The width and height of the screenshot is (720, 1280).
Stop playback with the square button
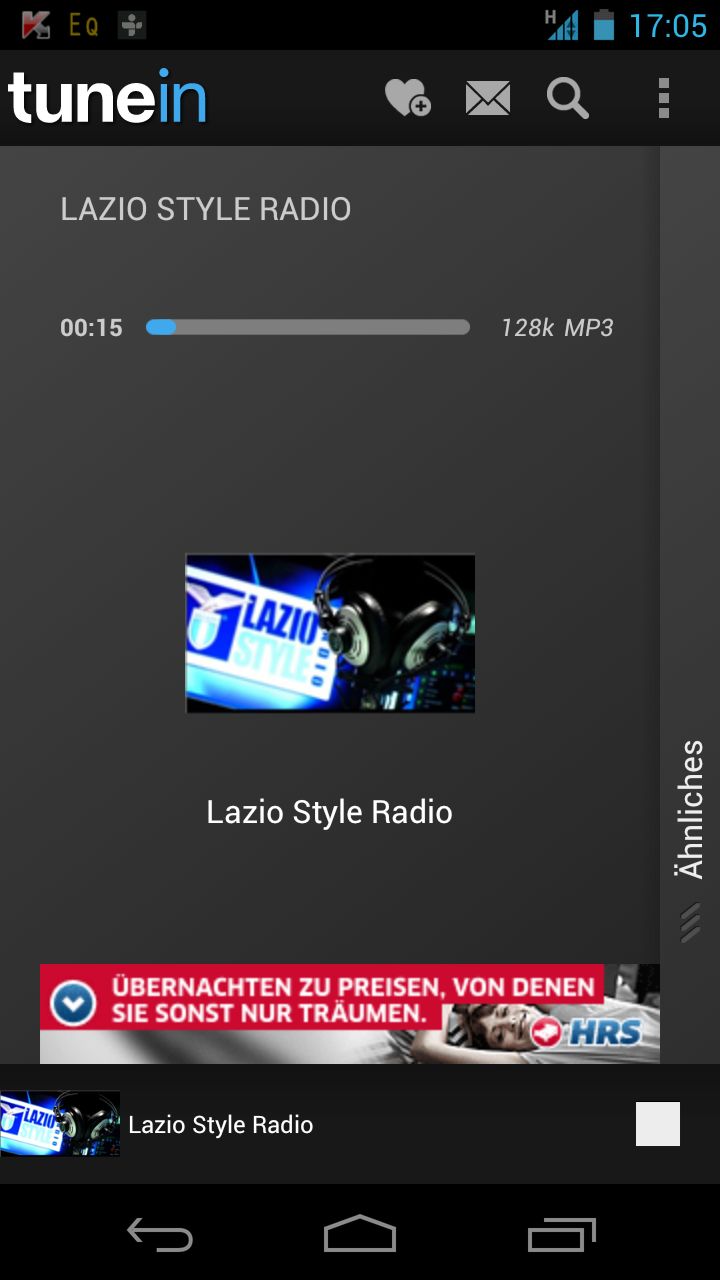click(x=658, y=1124)
